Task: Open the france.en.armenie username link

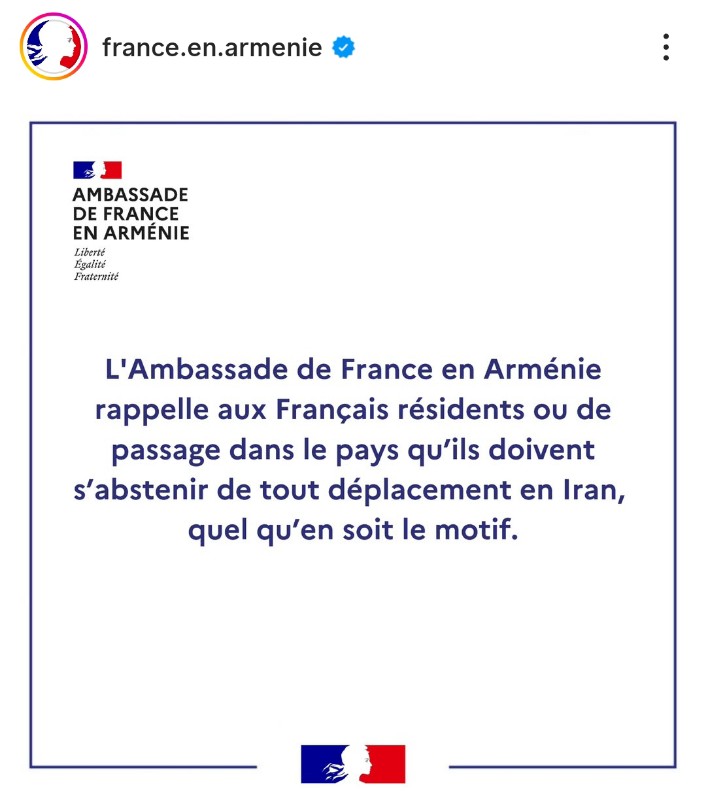Action: (212, 47)
